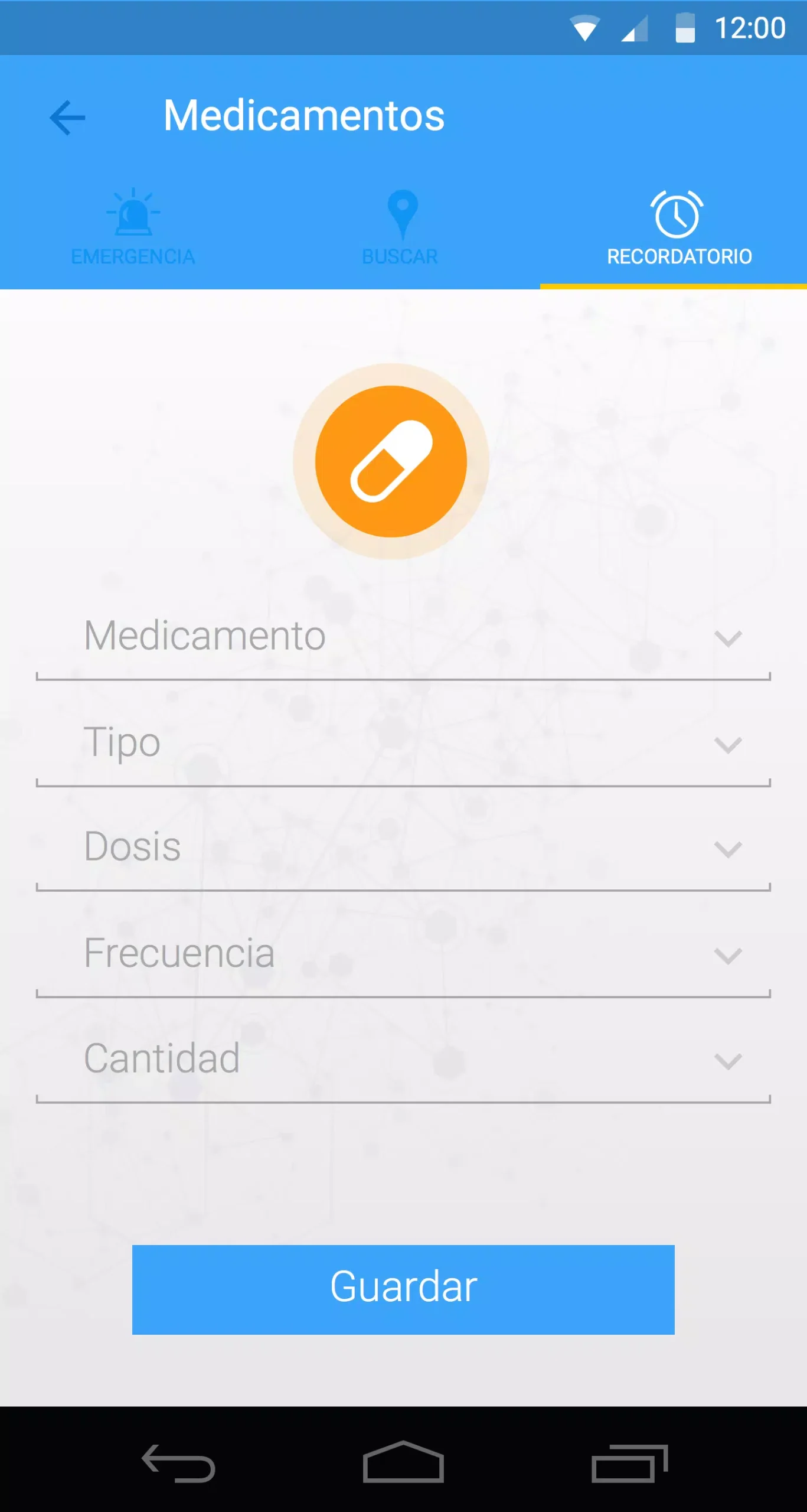Image resolution: width=807 pixels, height=1512 pixels.
Task: Tap the location pin icon above BUSCAR
Action: (x=401, y=213)
